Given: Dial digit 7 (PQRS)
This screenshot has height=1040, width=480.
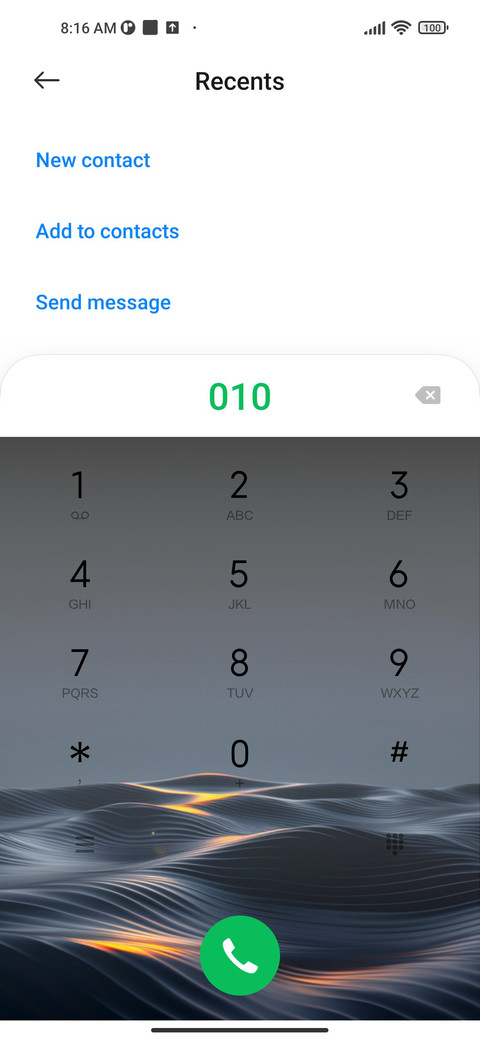Looking at the screenshot, I should [x=80, y=673].
